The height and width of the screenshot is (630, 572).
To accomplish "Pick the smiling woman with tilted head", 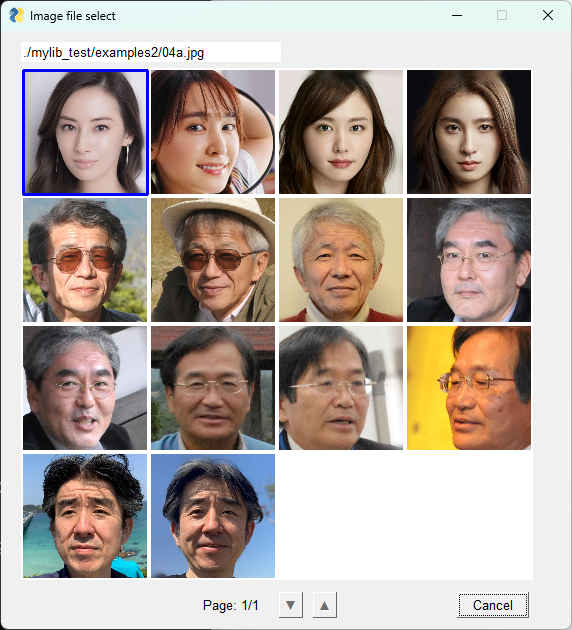I will pos(213,132).
